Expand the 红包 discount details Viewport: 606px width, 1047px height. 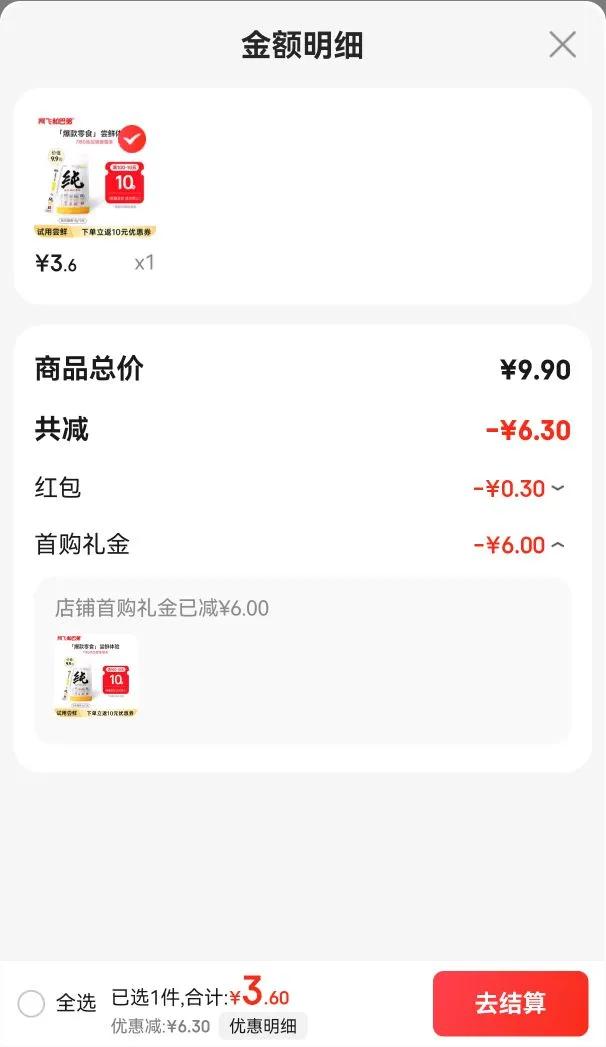pyautogui.click(x=558, y=489)
